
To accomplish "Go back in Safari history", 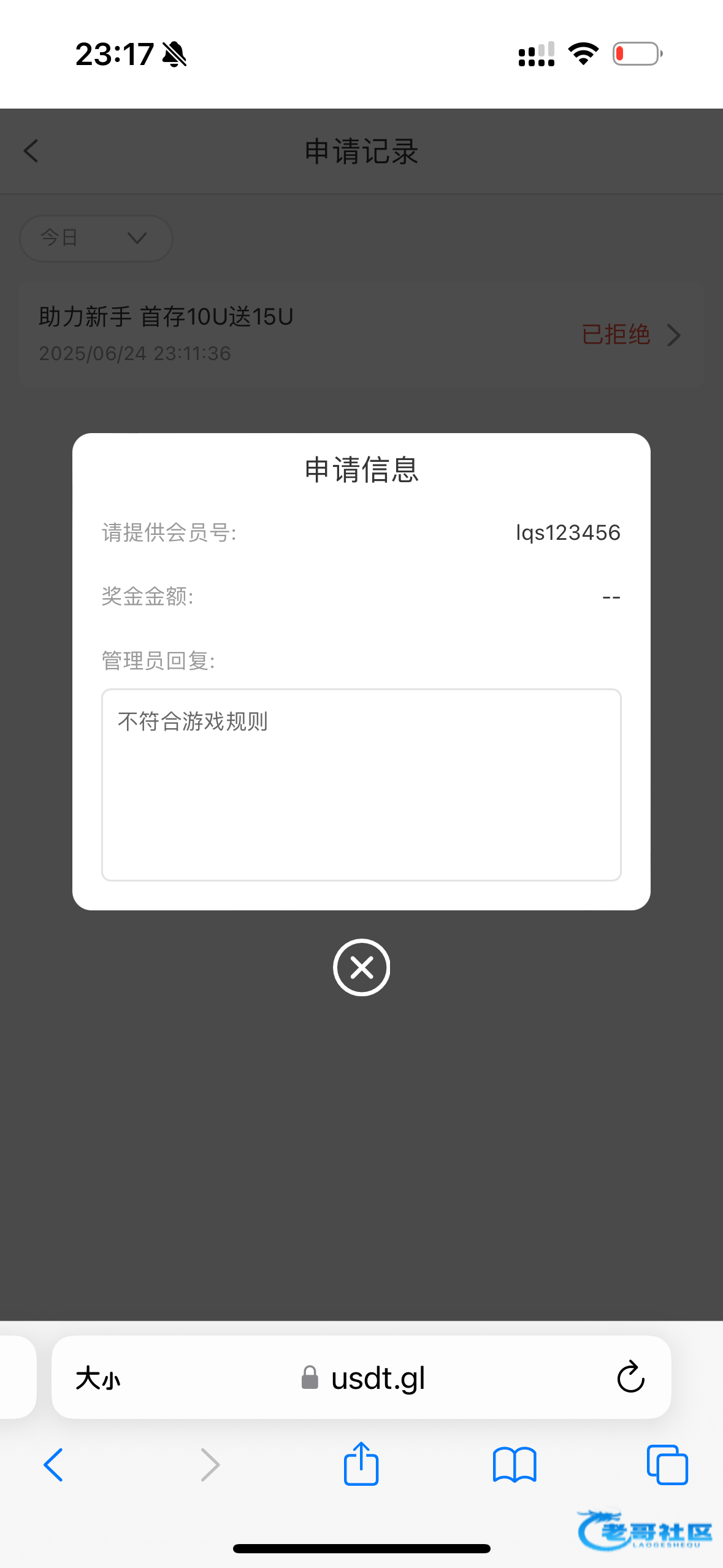I will (x=53, y=1465).
